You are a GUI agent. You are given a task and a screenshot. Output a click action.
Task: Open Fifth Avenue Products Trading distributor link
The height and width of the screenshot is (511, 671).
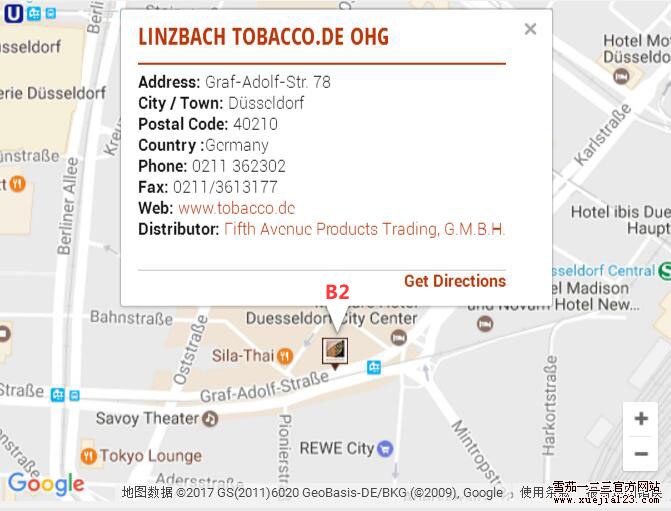[x=364, y=229]
